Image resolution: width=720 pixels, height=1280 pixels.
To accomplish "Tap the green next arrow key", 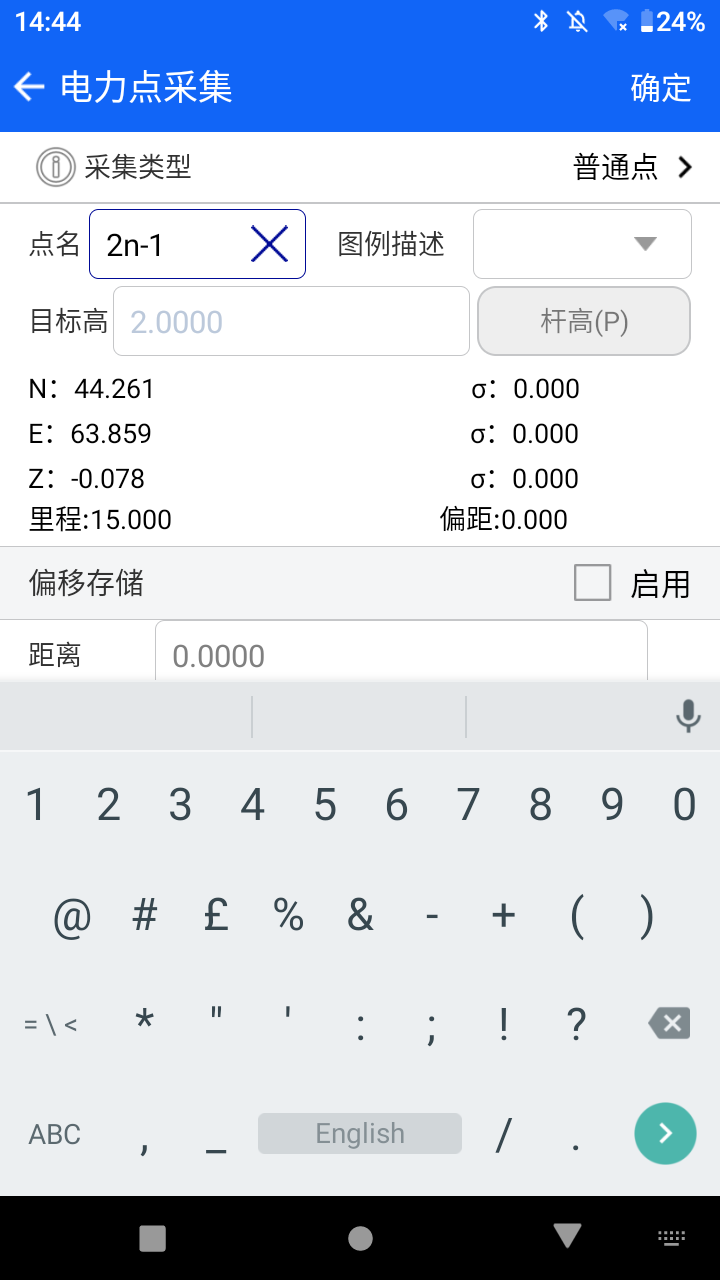I will [665, 1133].
